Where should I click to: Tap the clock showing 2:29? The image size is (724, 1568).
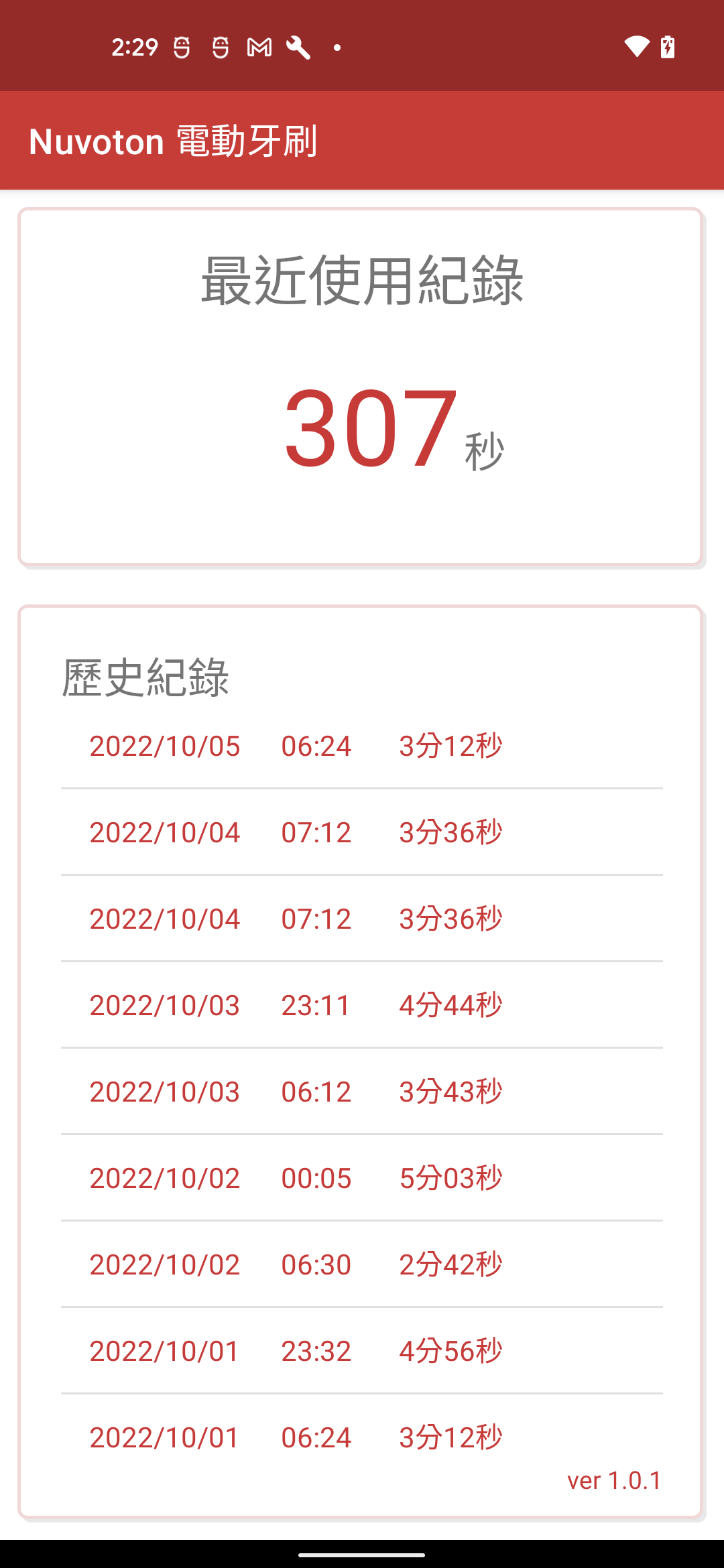tap(133, 46)
